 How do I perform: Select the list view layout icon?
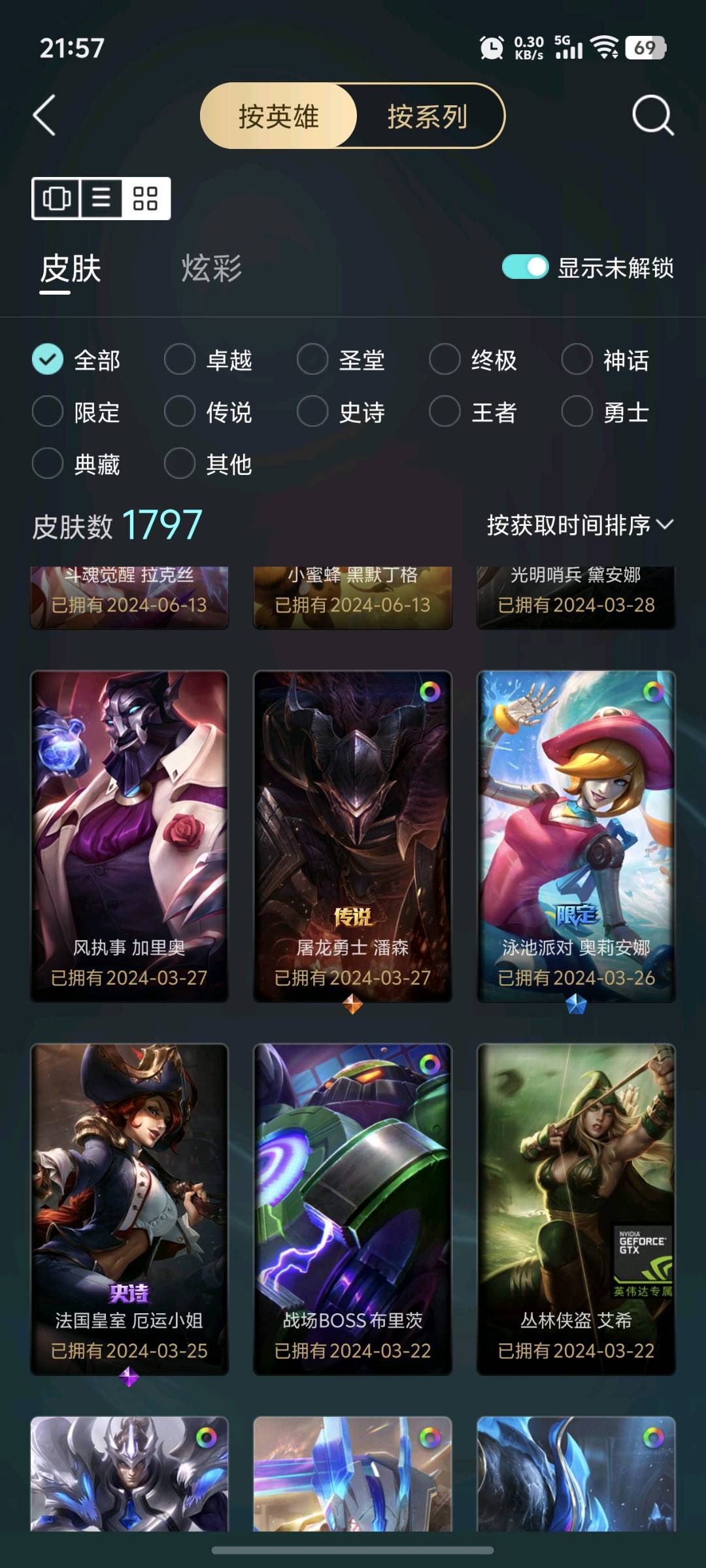tap(101, 198)
